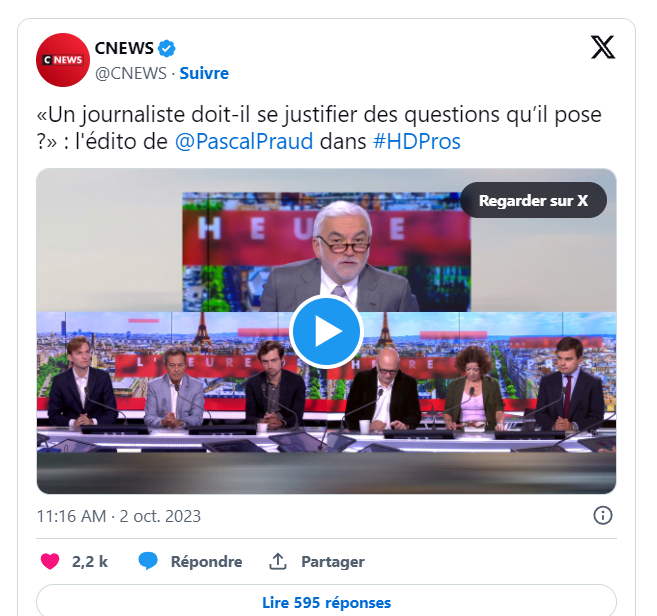The image size is (657, 616).
Task: Open the tweet timestamp link
Action: point(118,516)
